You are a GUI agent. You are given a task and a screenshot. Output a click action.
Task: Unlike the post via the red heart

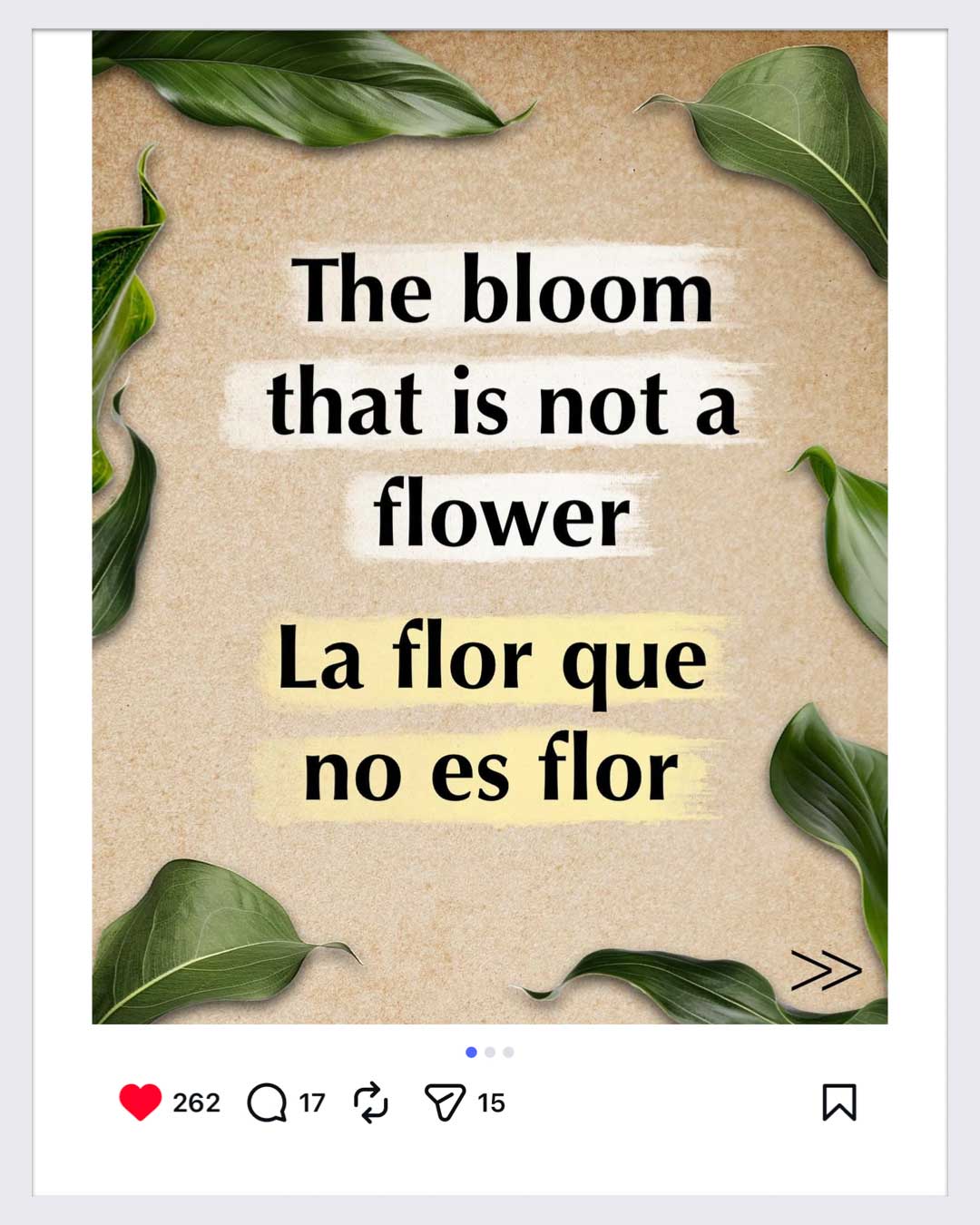tap(140, 1102)
